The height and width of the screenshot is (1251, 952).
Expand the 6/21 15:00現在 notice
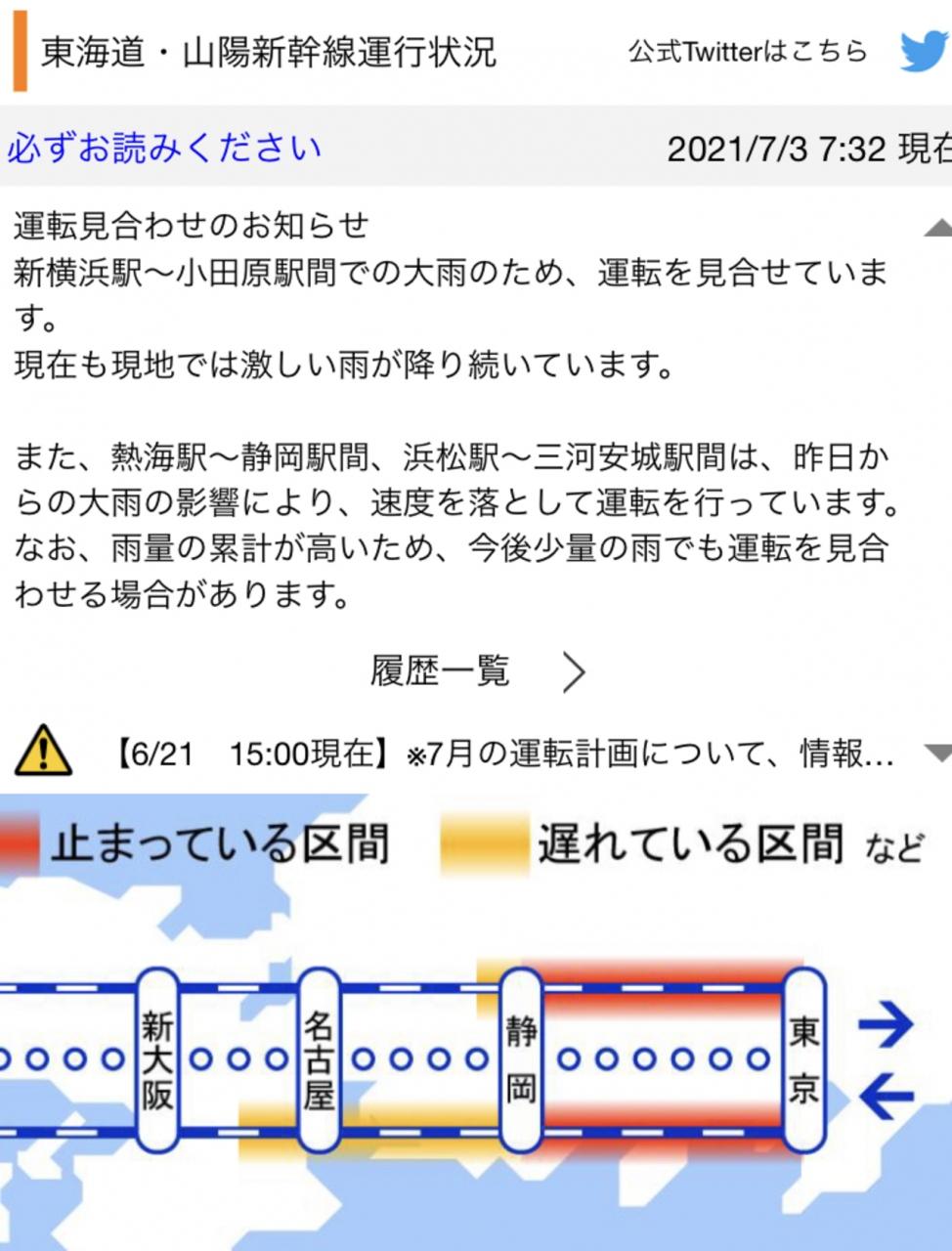coord(936,754)
